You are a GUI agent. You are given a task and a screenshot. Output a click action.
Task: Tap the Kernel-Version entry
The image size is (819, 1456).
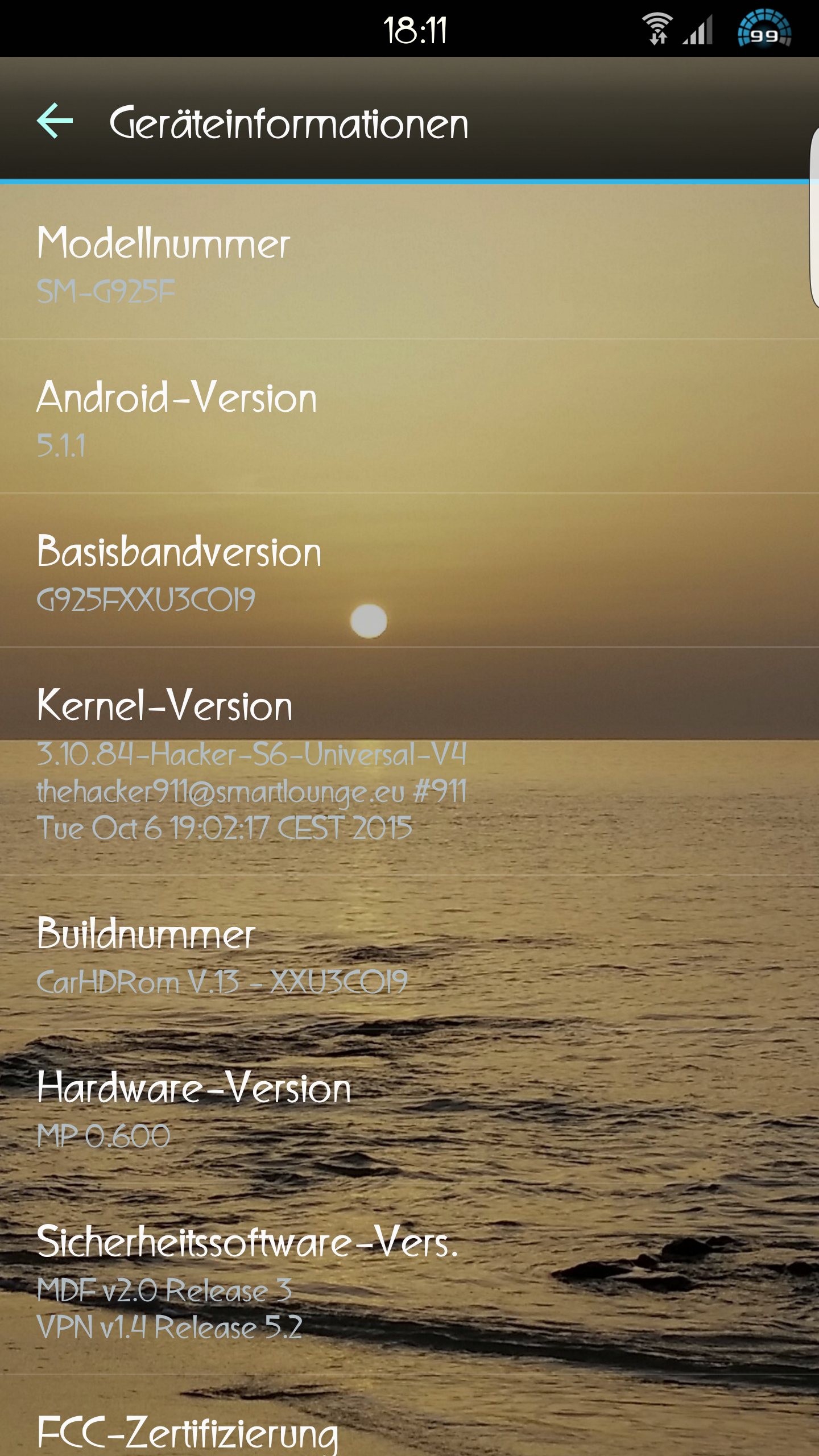coord(409,761)
